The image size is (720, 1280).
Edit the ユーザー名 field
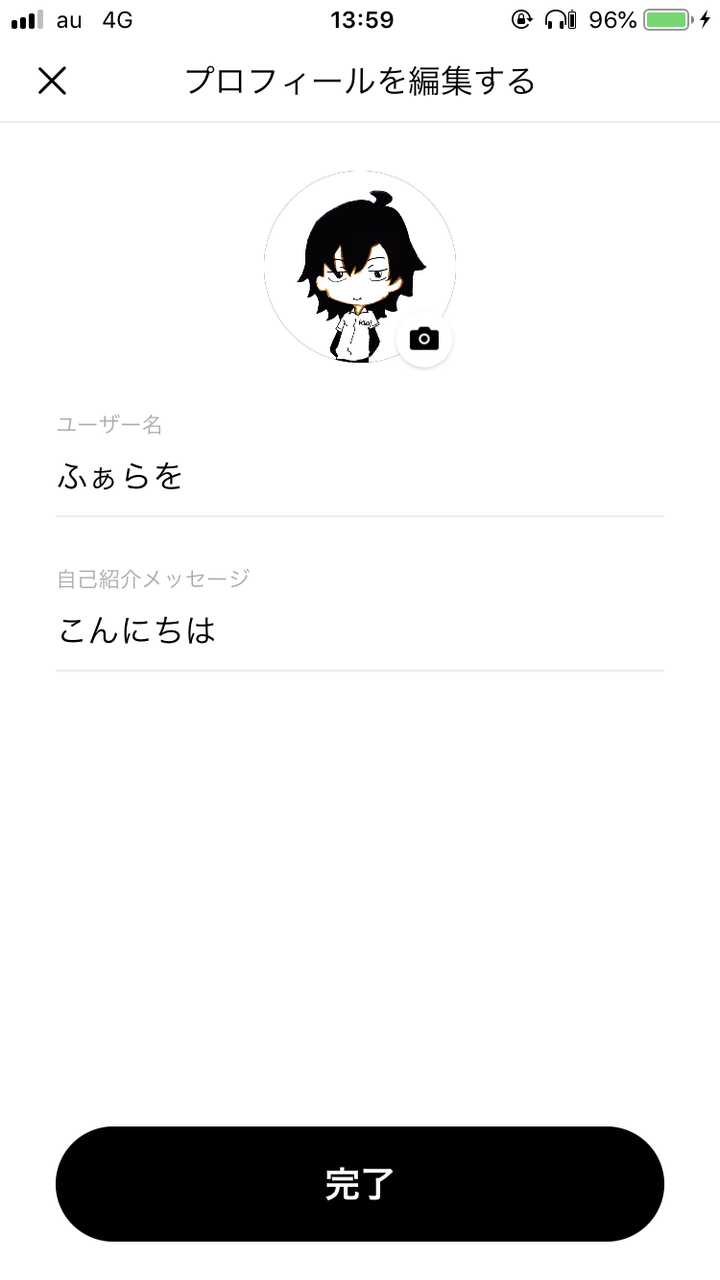(x=358, y=478)
